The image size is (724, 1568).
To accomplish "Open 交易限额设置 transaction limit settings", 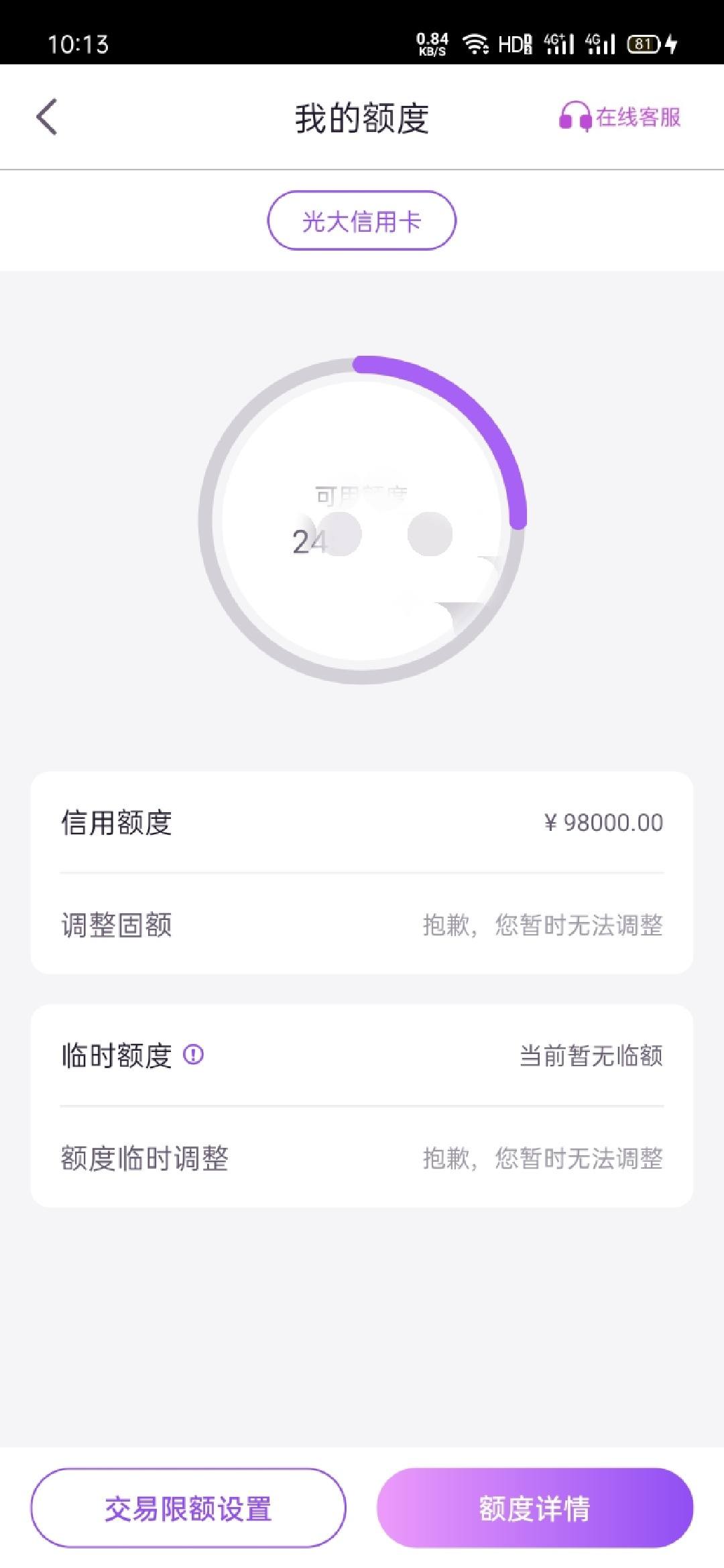I will tap(188, 1509).
